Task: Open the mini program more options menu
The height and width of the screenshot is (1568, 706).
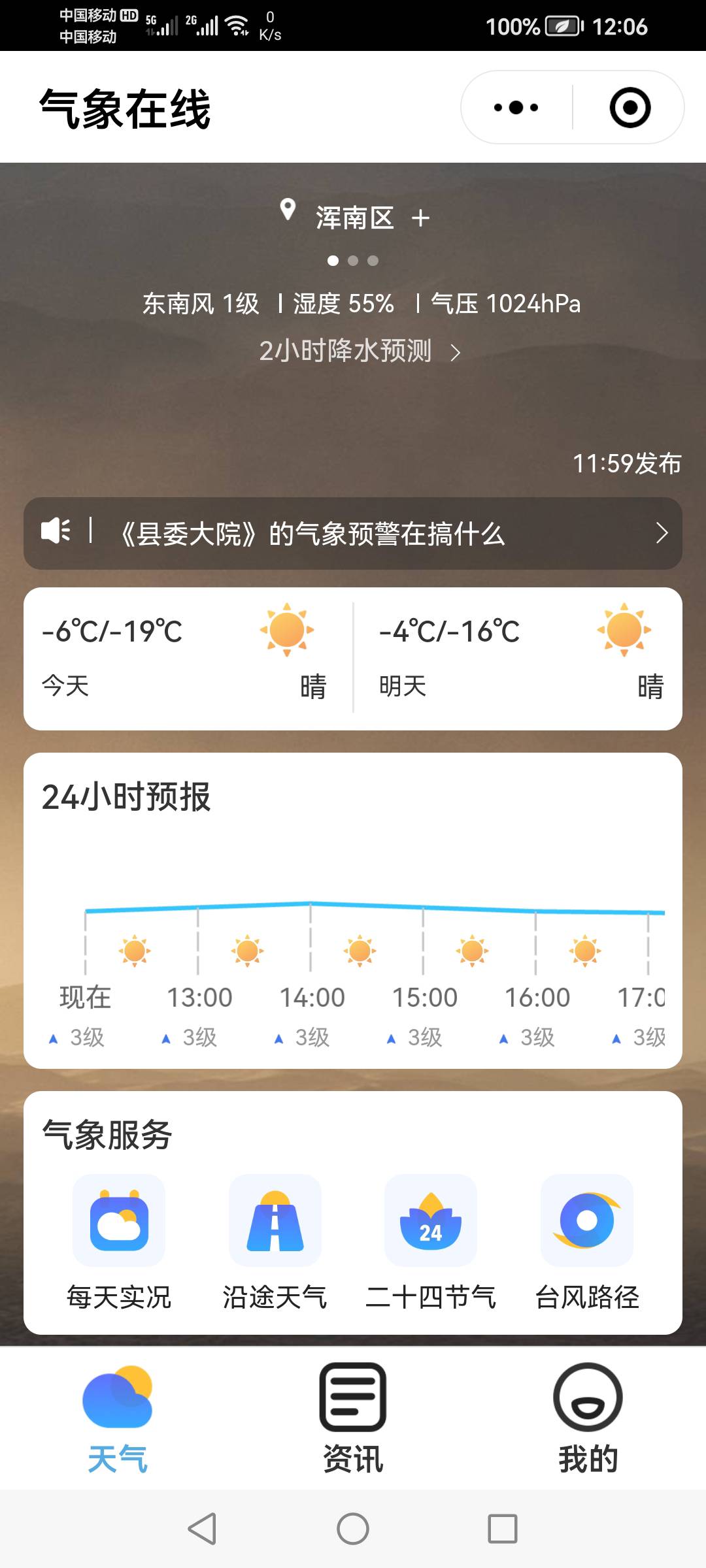Action: pyautogui.click(x=516, y=107)
